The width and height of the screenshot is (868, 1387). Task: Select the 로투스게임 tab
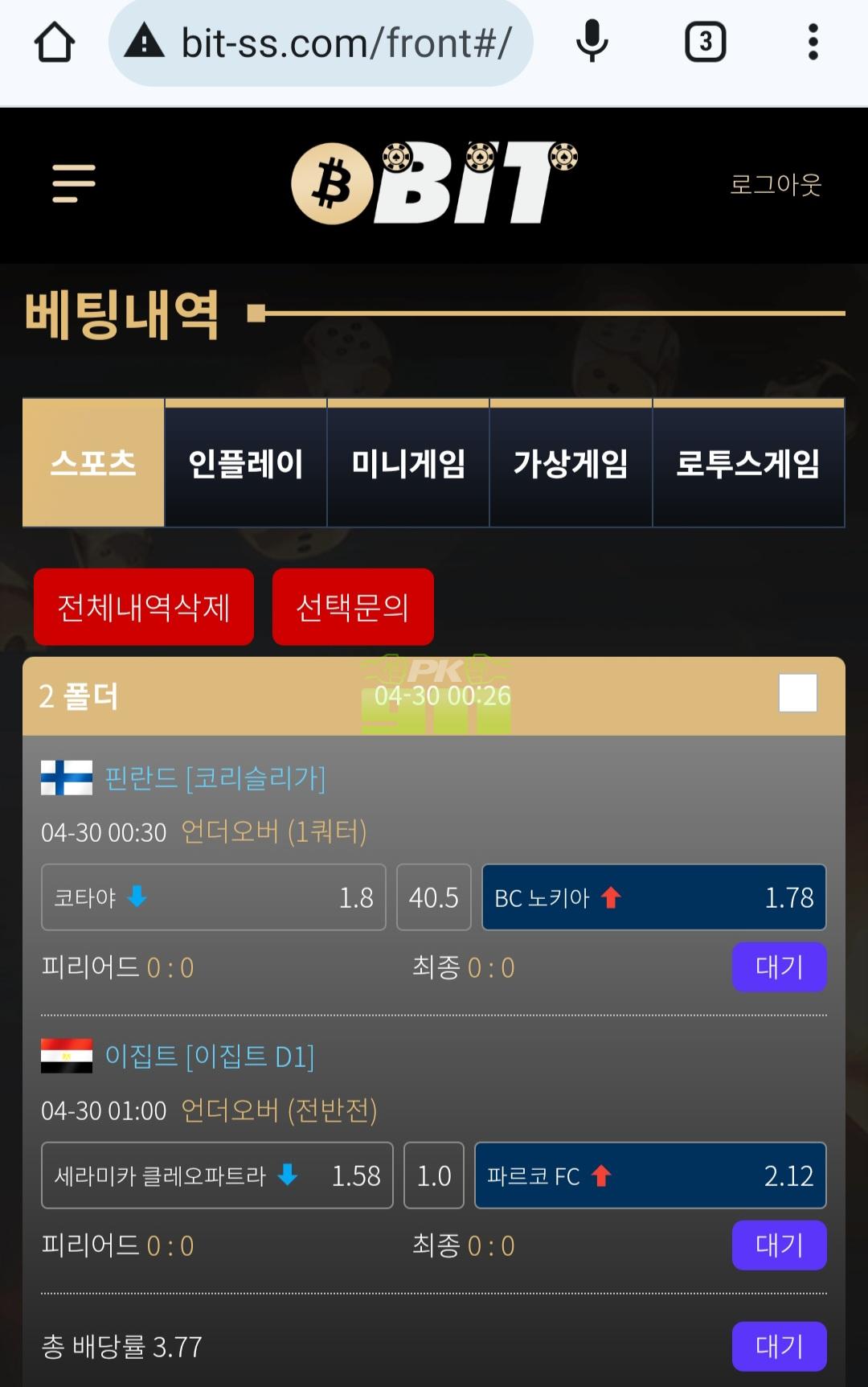tap(748, 464)
